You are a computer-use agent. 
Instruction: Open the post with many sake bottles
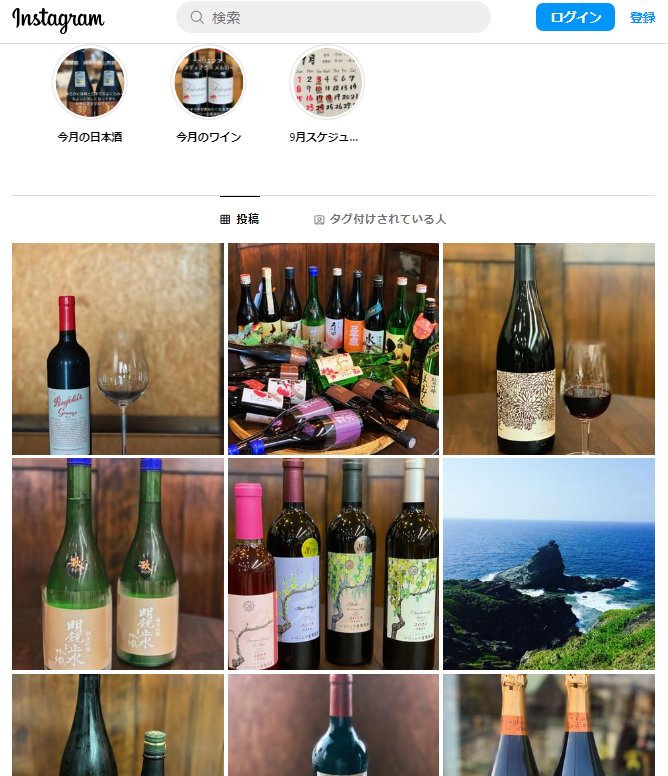click(333, 349)
